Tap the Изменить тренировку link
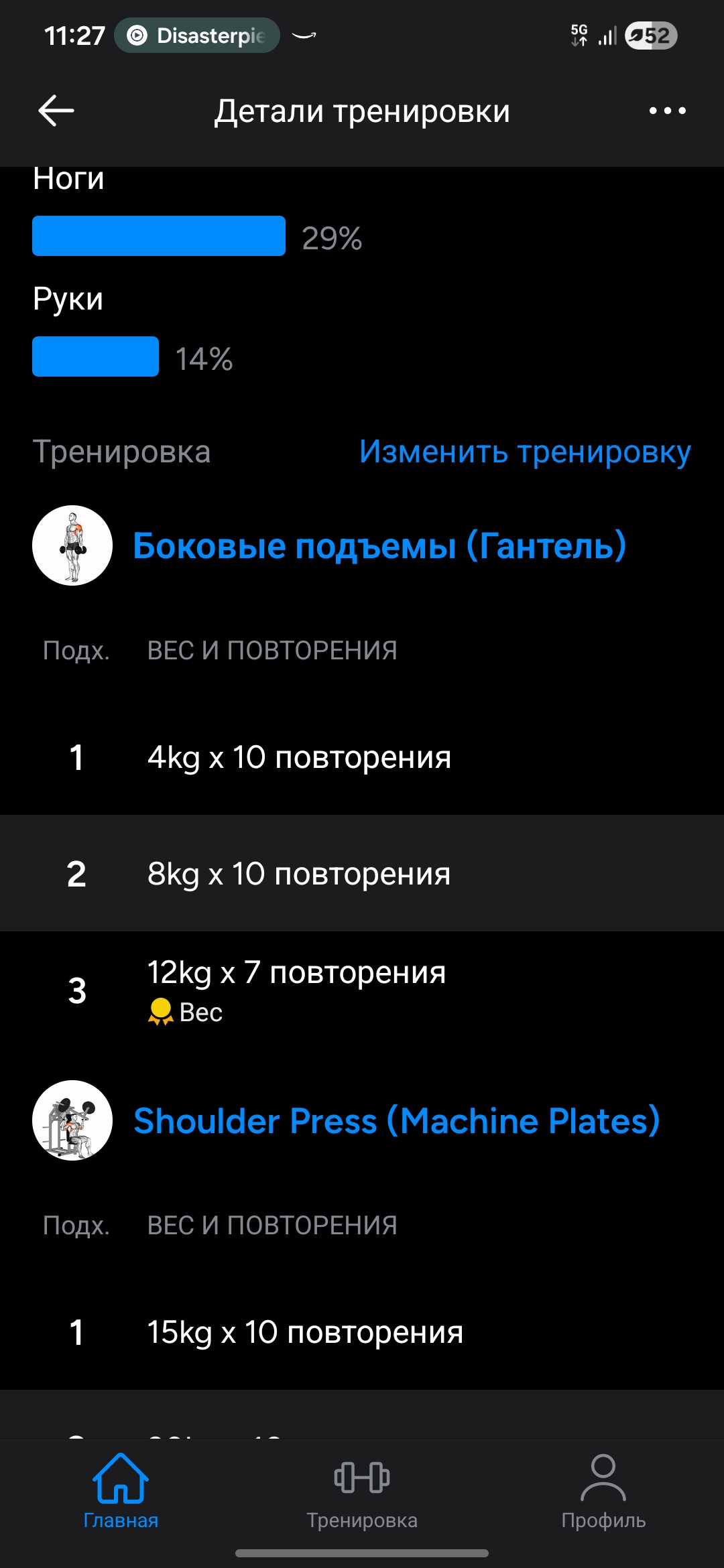 coord(525,452)
